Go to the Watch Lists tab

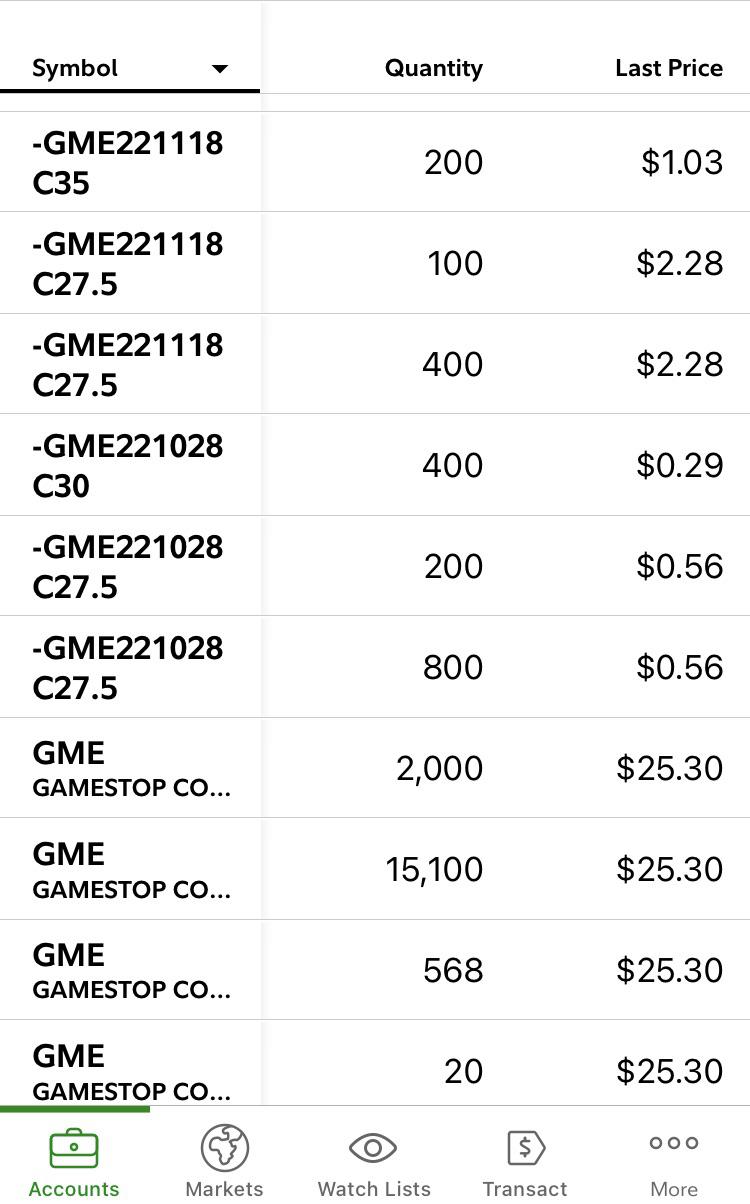pos(374,1160)
